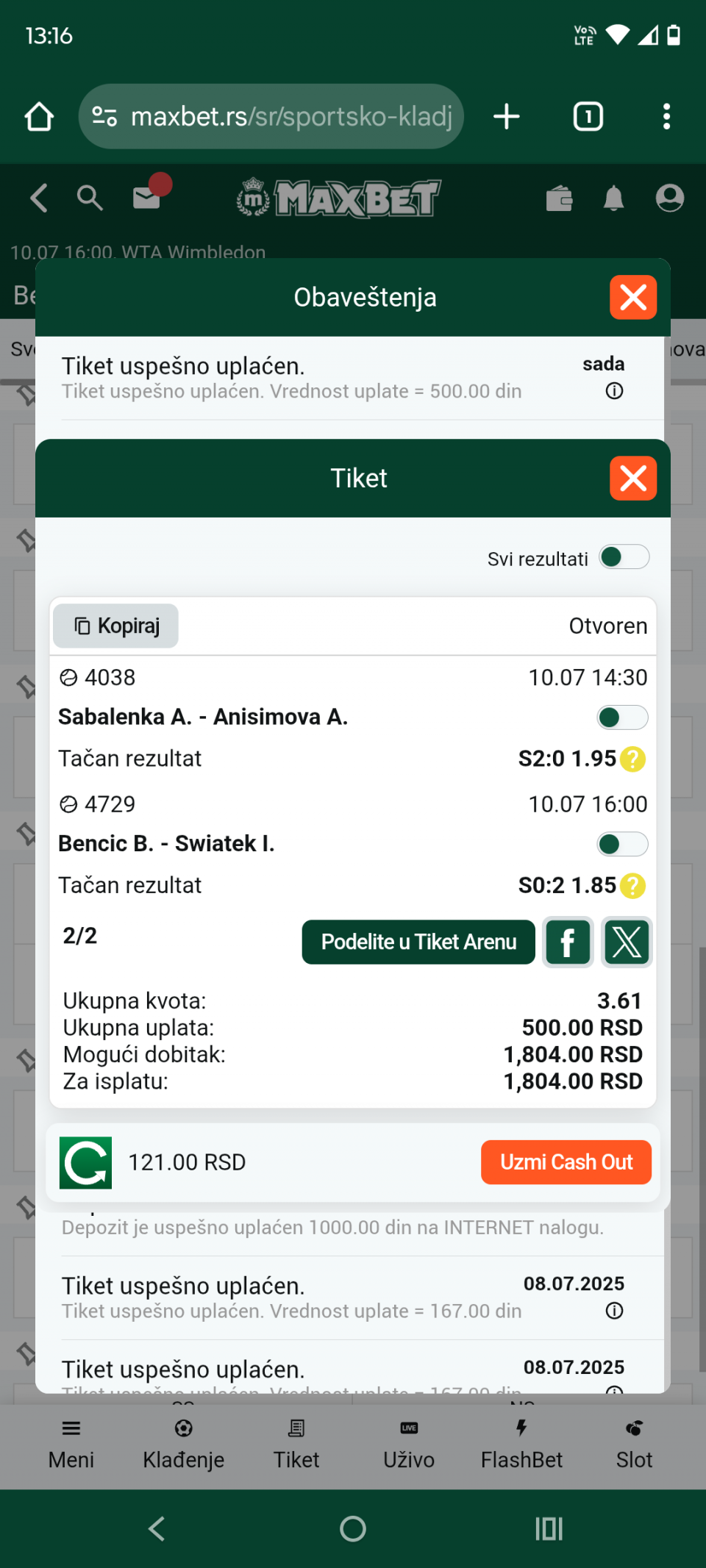Viewport: 706px width, 1568px height.
Task: Tap Podelite u Tiket Arenu
Action: (418, 942)
